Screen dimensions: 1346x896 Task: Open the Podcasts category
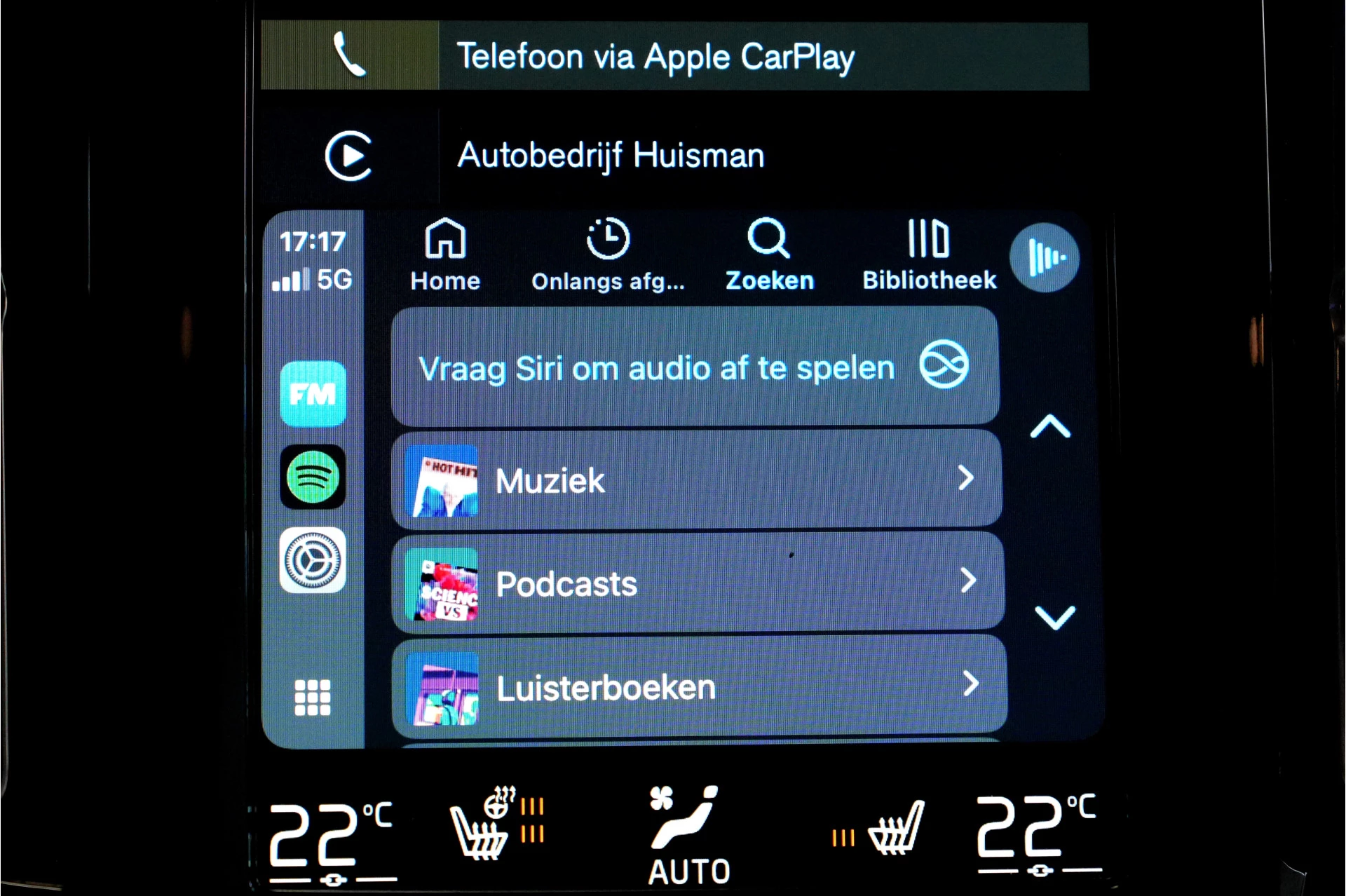point(698,583)
